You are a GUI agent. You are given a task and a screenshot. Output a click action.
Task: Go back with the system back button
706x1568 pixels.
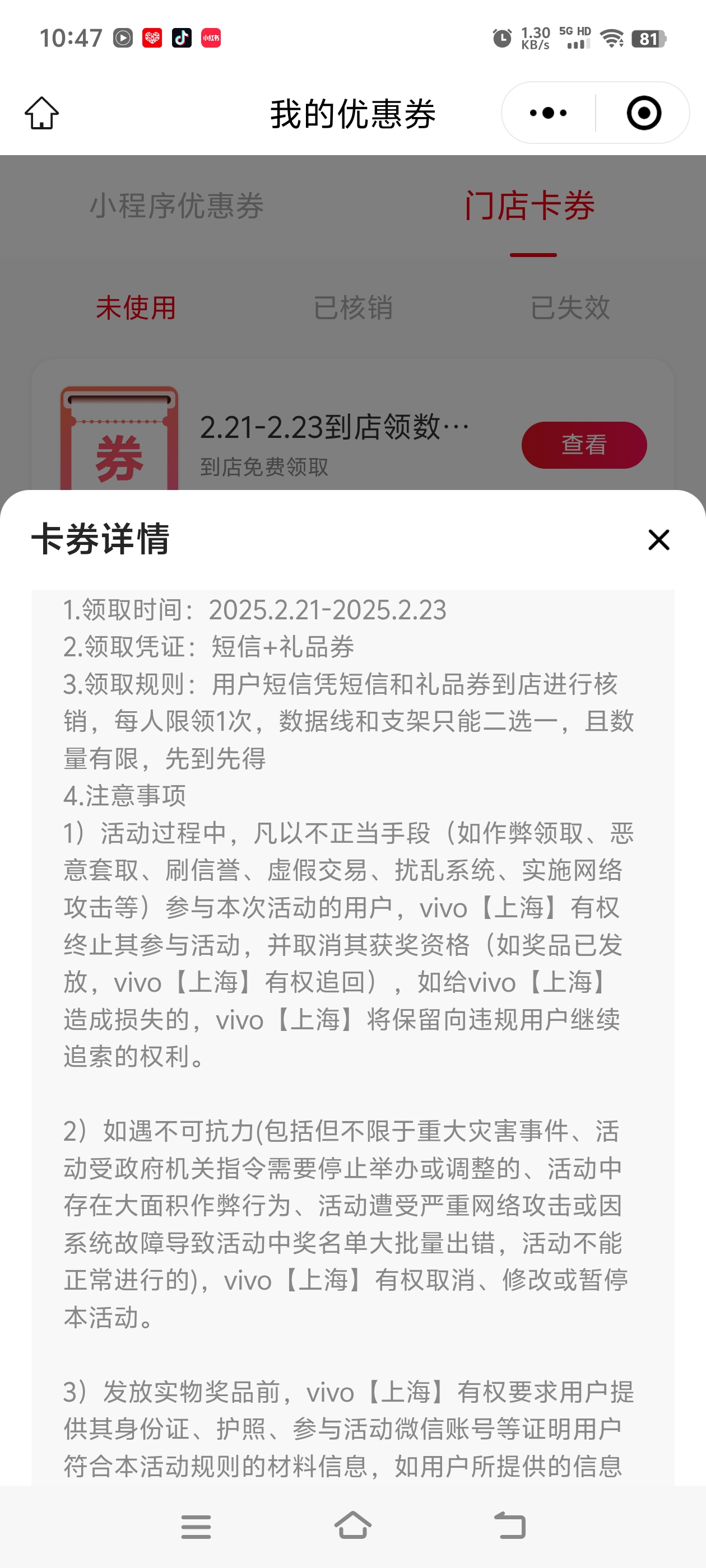click(509, 1526)
